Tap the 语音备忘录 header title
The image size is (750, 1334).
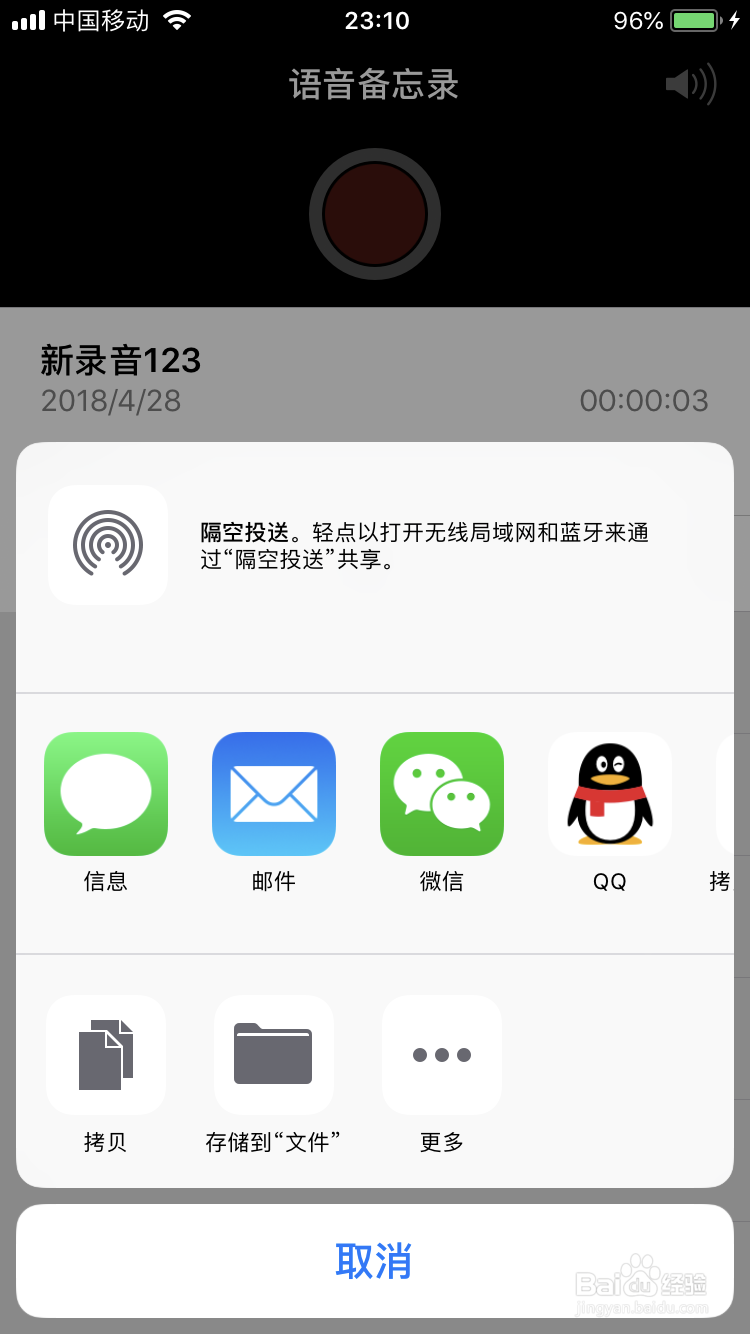375,85
